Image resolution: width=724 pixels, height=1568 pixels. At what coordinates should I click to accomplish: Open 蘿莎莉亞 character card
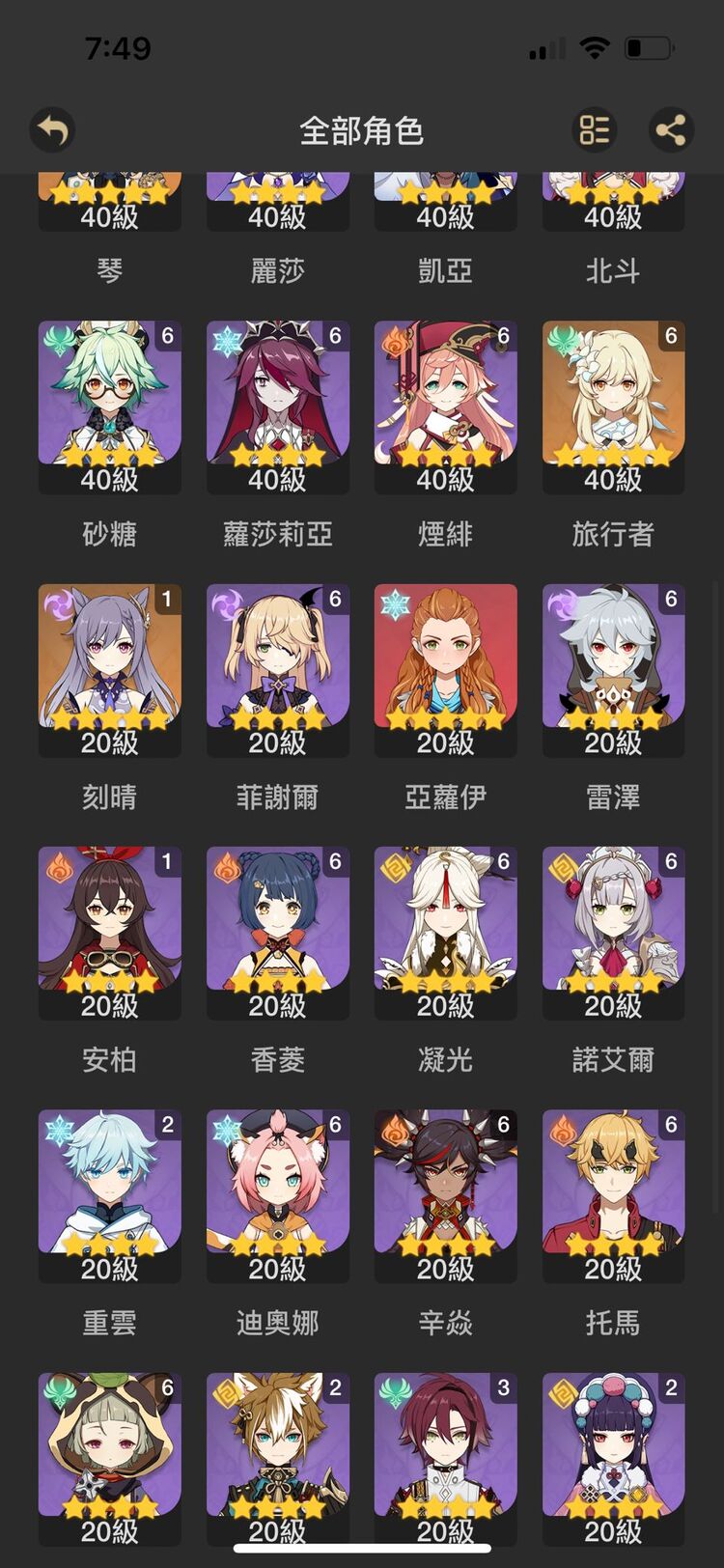click(x=277, y=406)
